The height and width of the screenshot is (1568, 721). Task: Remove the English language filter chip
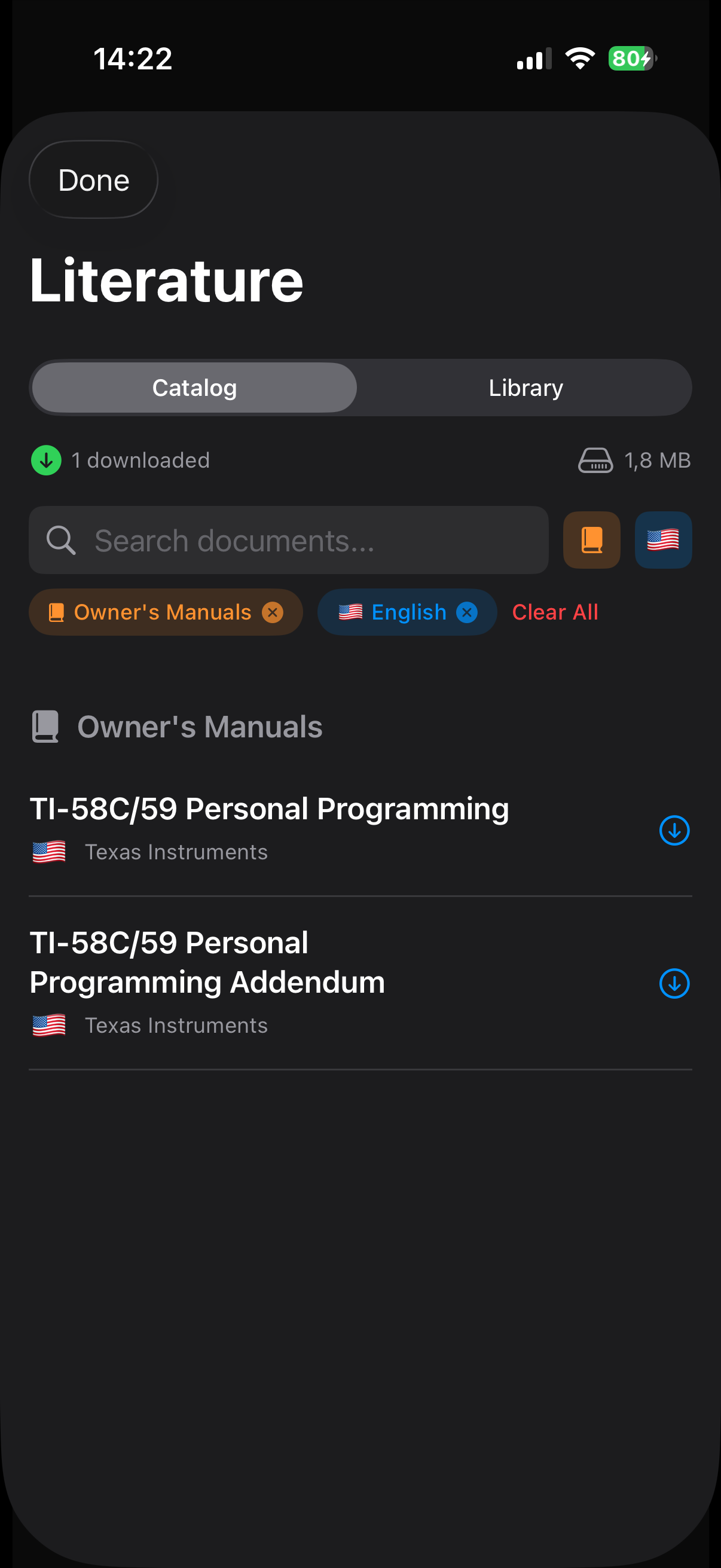467,612
